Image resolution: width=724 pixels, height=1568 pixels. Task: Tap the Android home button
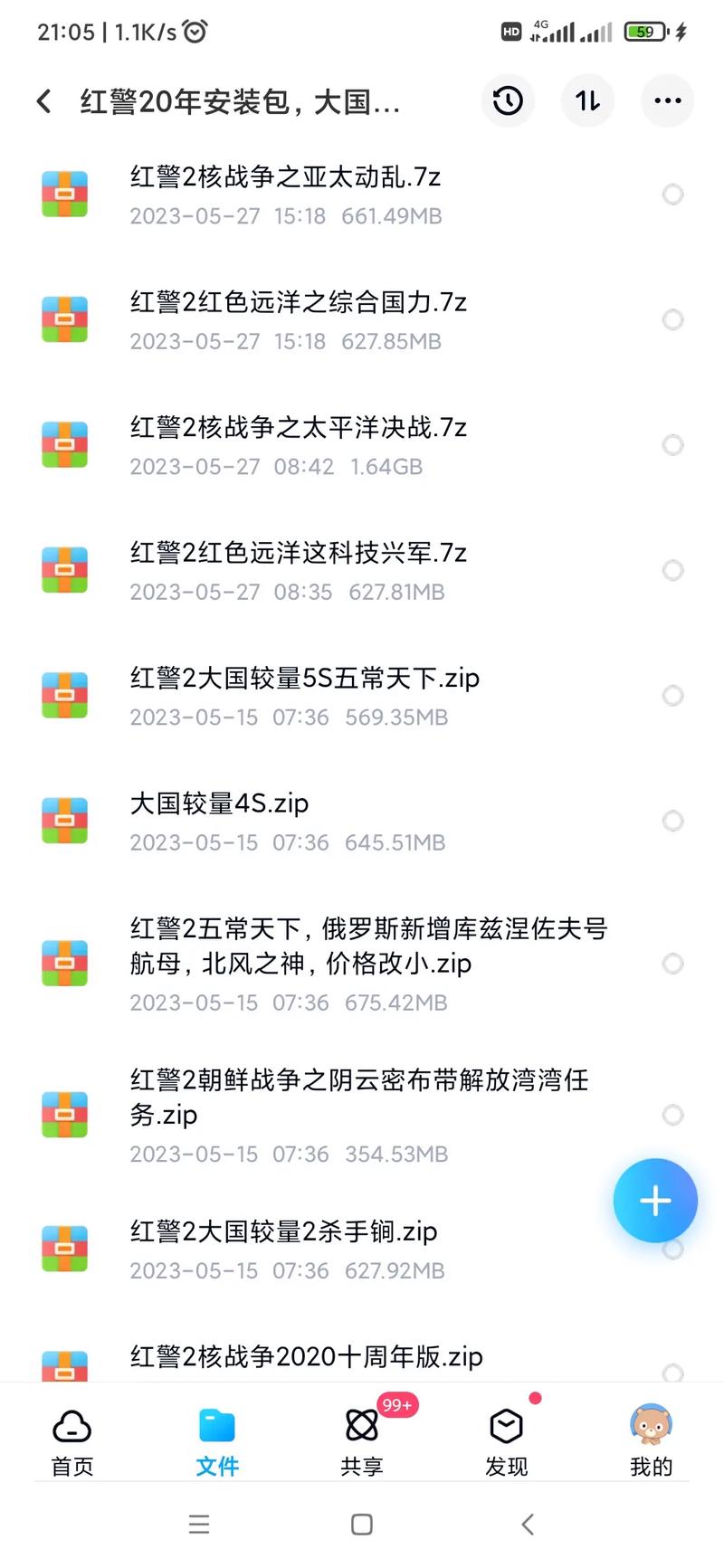360,1524
